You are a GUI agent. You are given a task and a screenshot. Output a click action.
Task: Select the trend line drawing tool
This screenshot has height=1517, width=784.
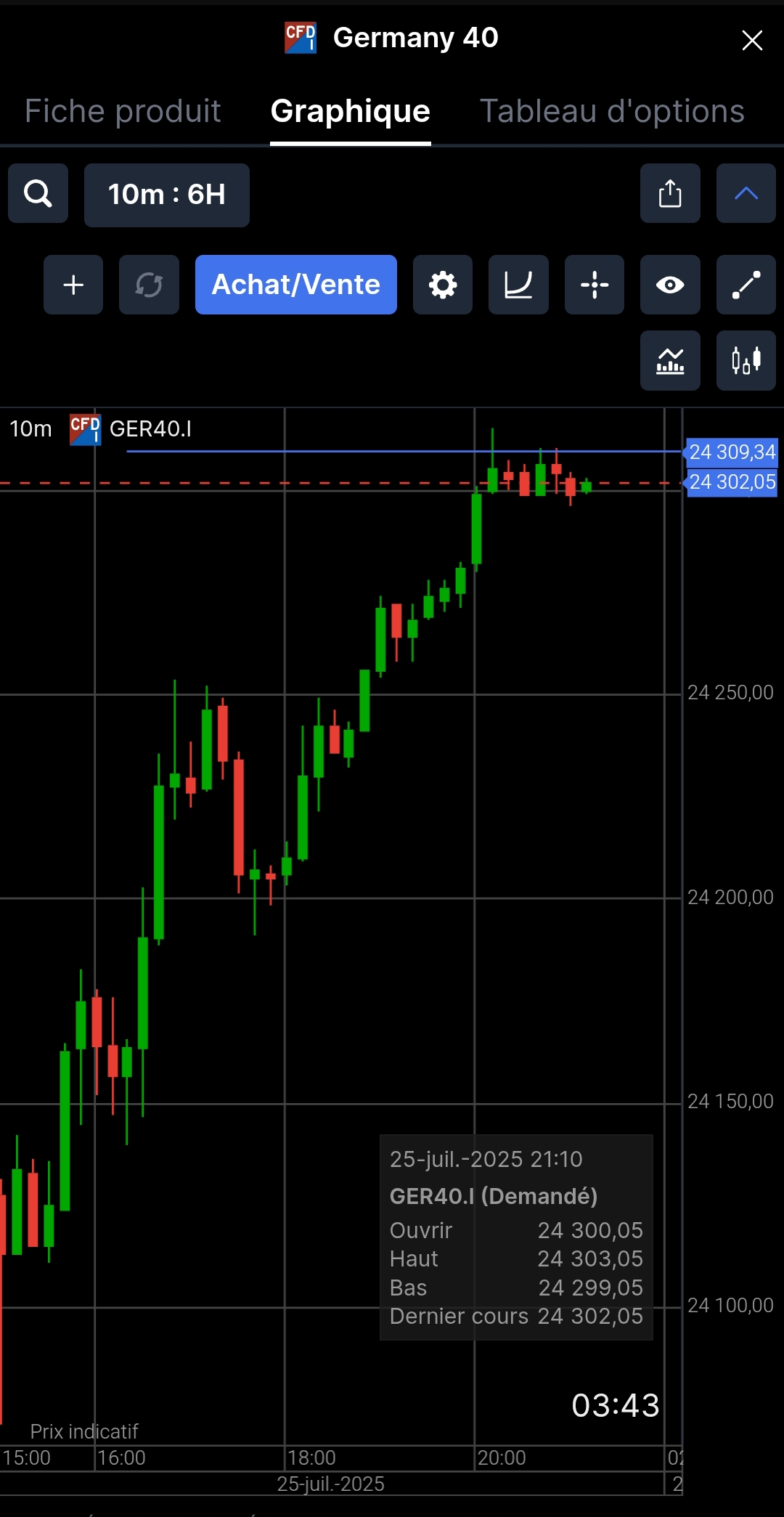[x=746, y=285]
